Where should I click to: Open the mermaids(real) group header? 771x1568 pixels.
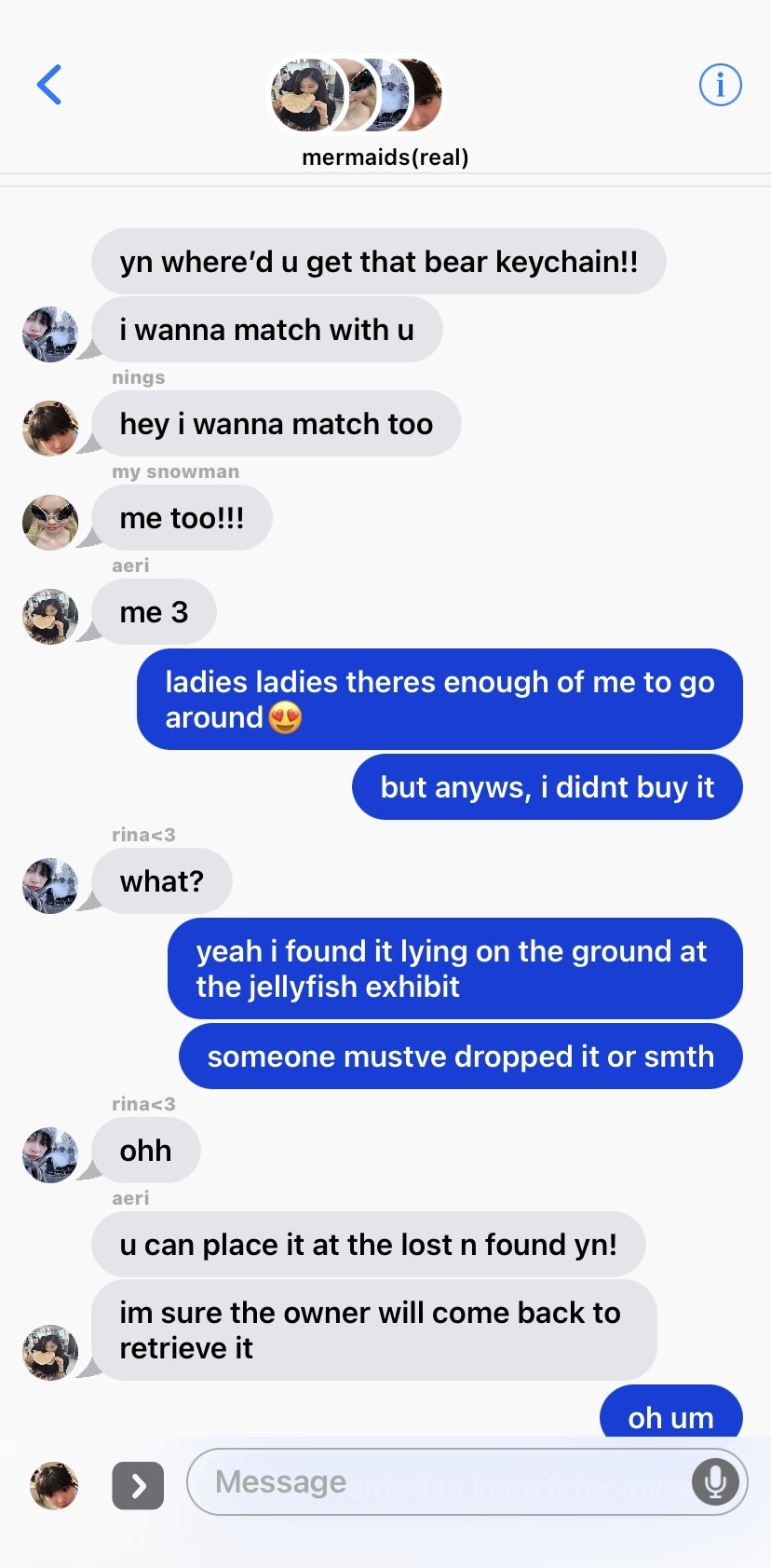[384, 112]
